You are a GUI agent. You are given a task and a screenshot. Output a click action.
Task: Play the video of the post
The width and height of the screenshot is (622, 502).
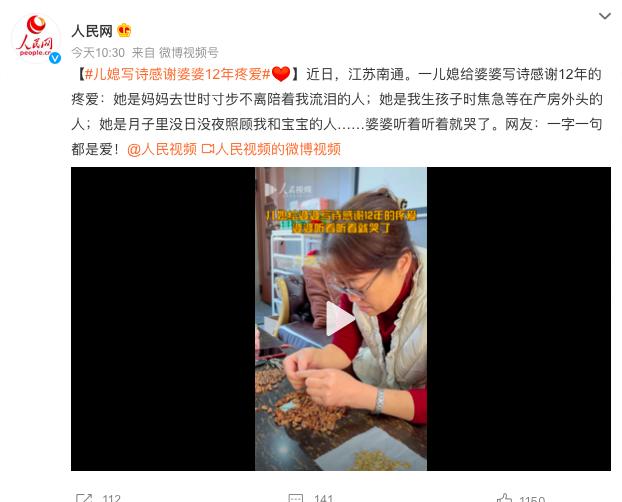point(340,318)
